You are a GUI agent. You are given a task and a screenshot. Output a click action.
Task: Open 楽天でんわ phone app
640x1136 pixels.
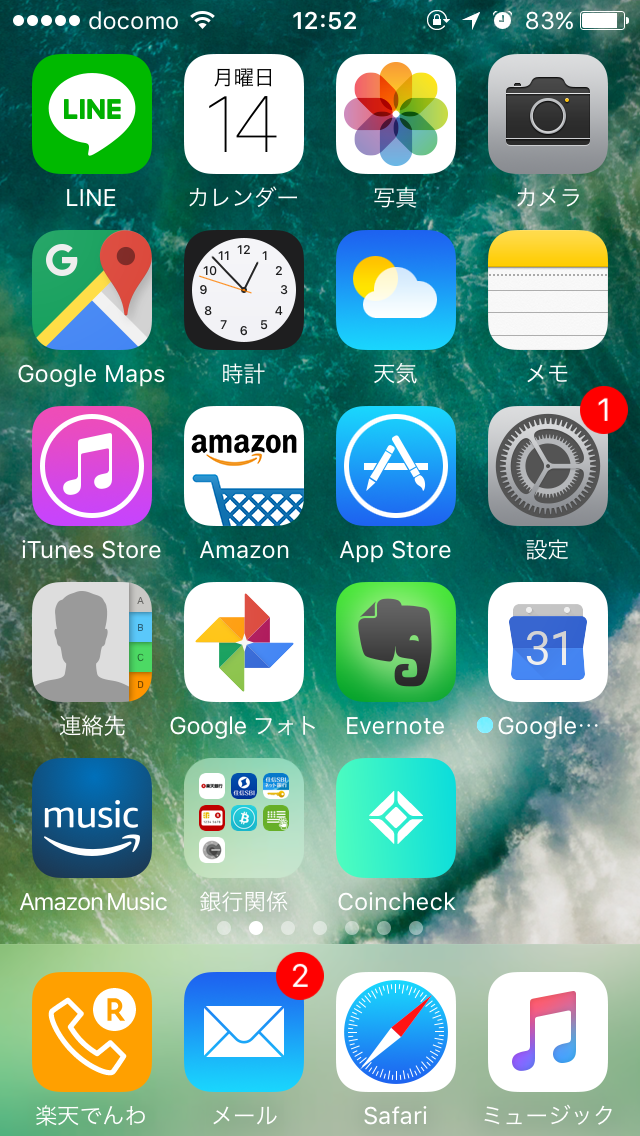tap(91, 1032)
